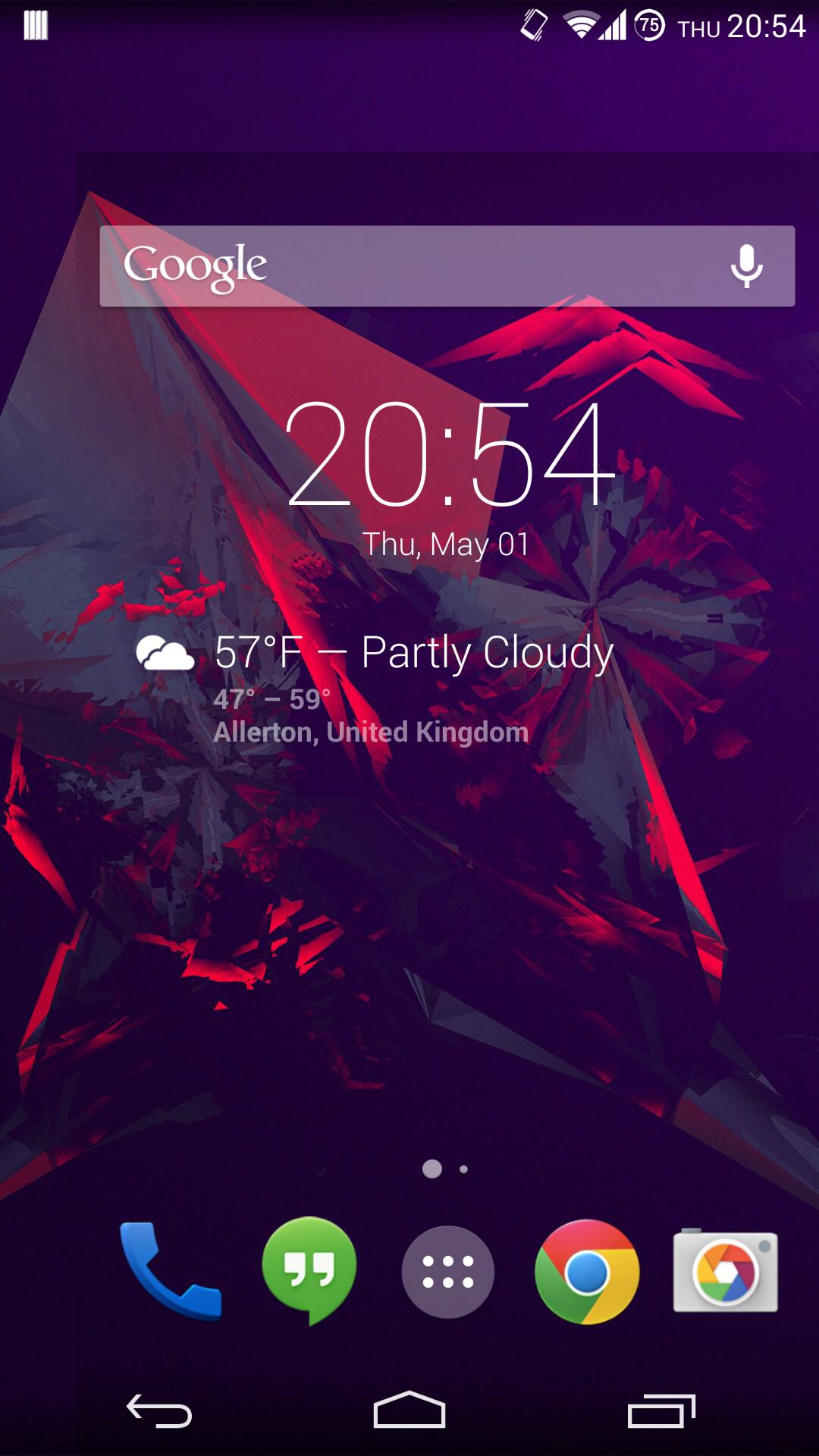The width and height of the screenshot is (819, 1456).
Task: Launch the Phone dialer app
Action: pos(171,1272)
